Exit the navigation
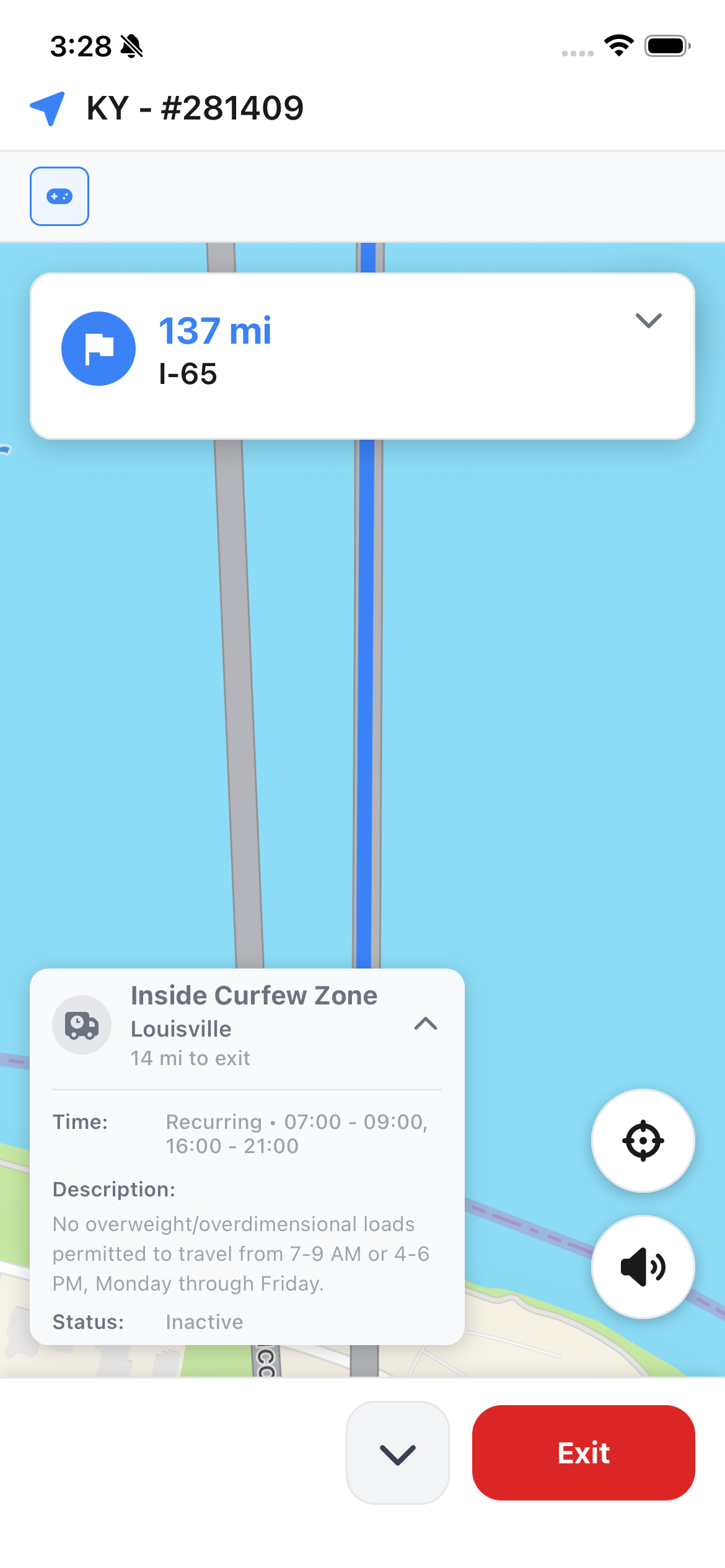Image resolution: width=725 pixels, height=1568 pixels. (583, 1453)
